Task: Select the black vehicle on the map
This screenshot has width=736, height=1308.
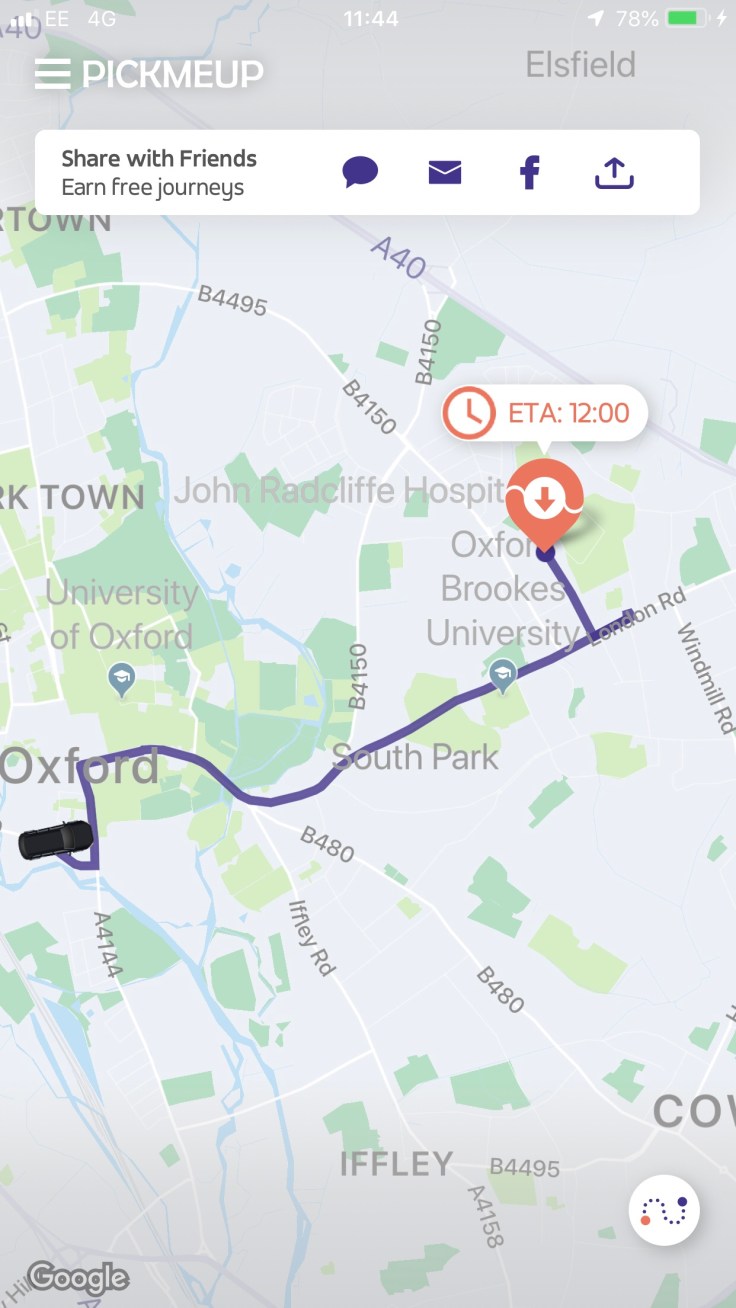Action: pyautogui.click(x=56, y=839)
